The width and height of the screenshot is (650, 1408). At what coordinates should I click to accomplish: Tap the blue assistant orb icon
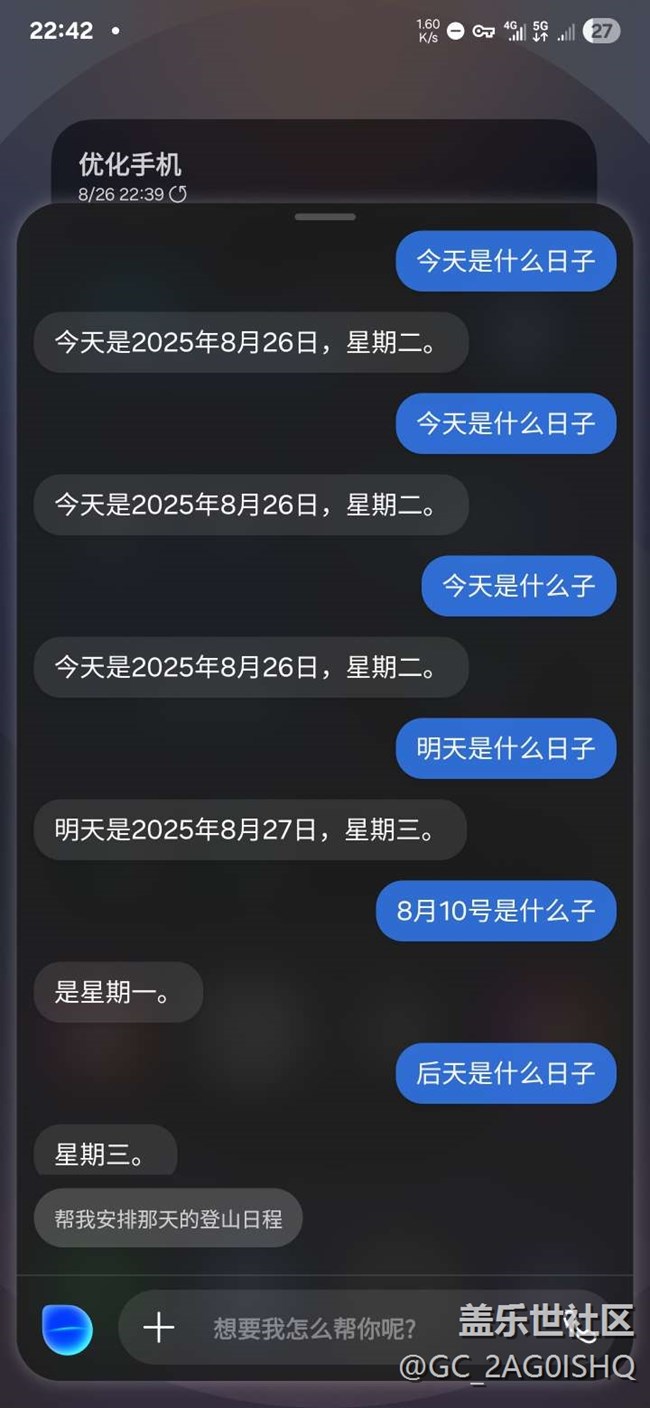[67, 1330]
